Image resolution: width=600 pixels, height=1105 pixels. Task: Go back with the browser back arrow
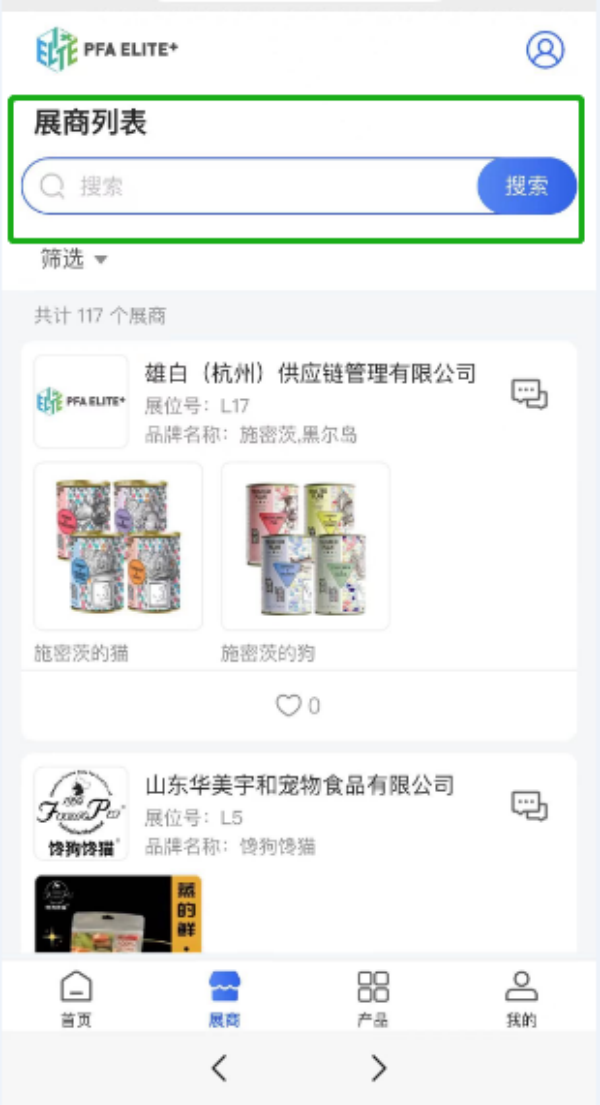click(x=219, y=1069)
